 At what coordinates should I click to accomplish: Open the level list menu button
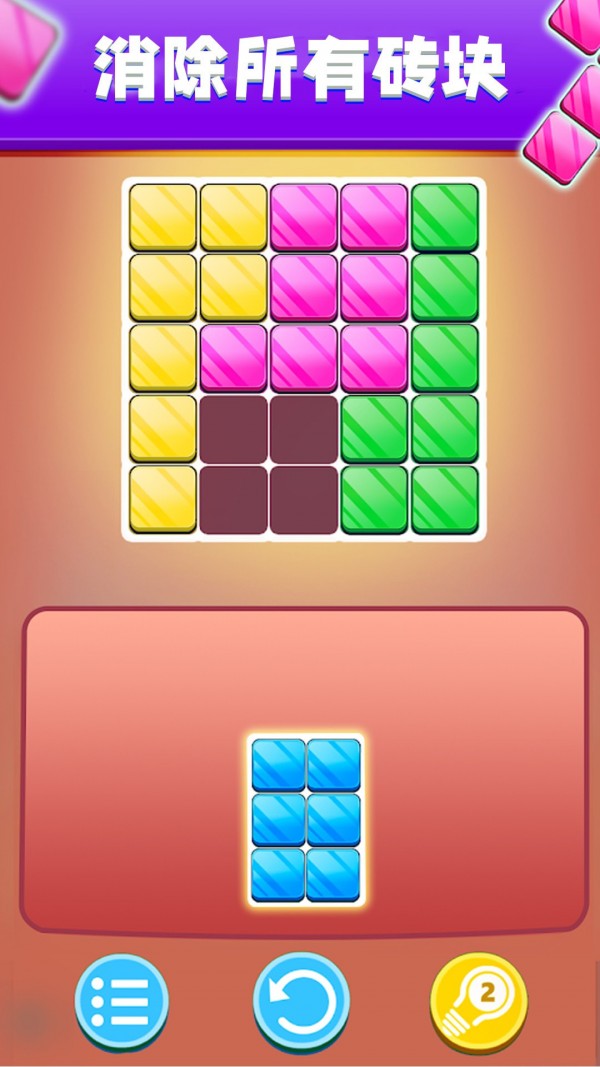(121, 1000)
